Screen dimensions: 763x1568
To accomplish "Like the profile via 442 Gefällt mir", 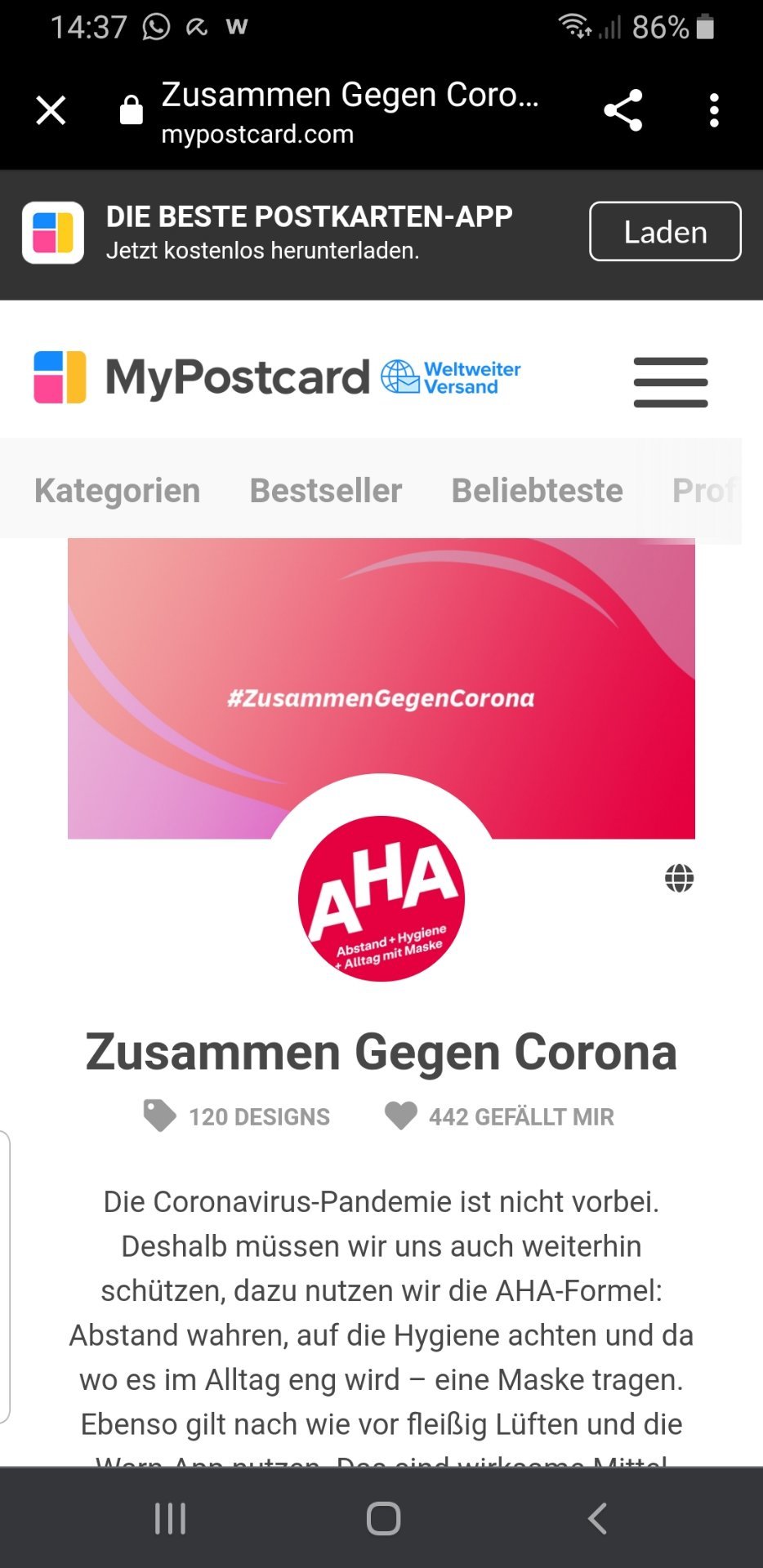I will pyautogui.click(x=499, y=1116).
